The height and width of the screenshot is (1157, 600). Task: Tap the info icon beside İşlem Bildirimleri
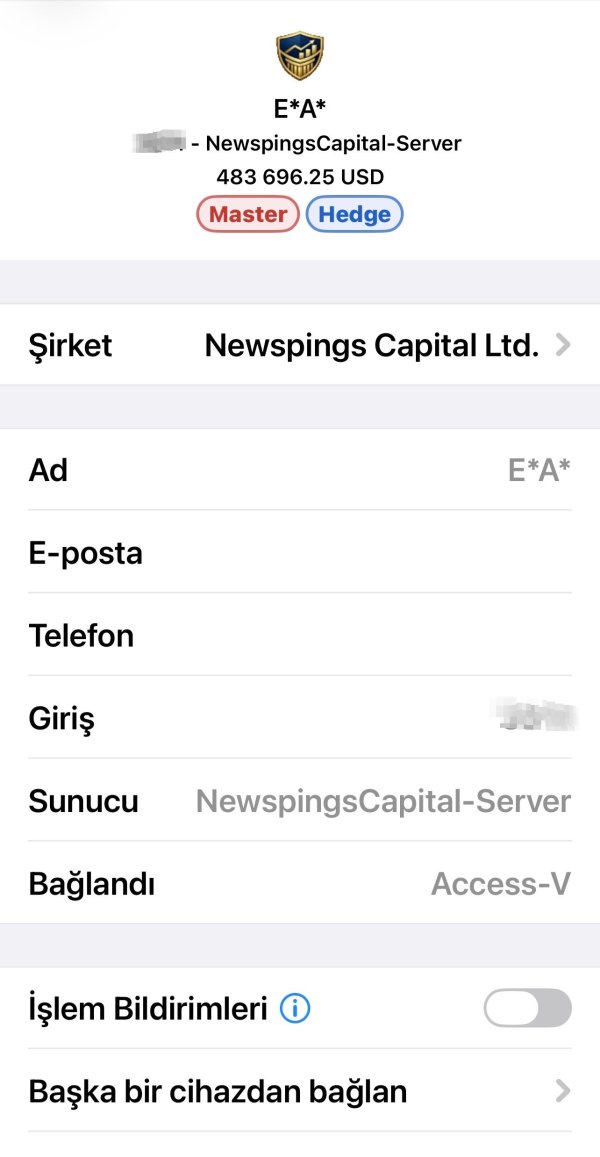tap(295, 1009)
